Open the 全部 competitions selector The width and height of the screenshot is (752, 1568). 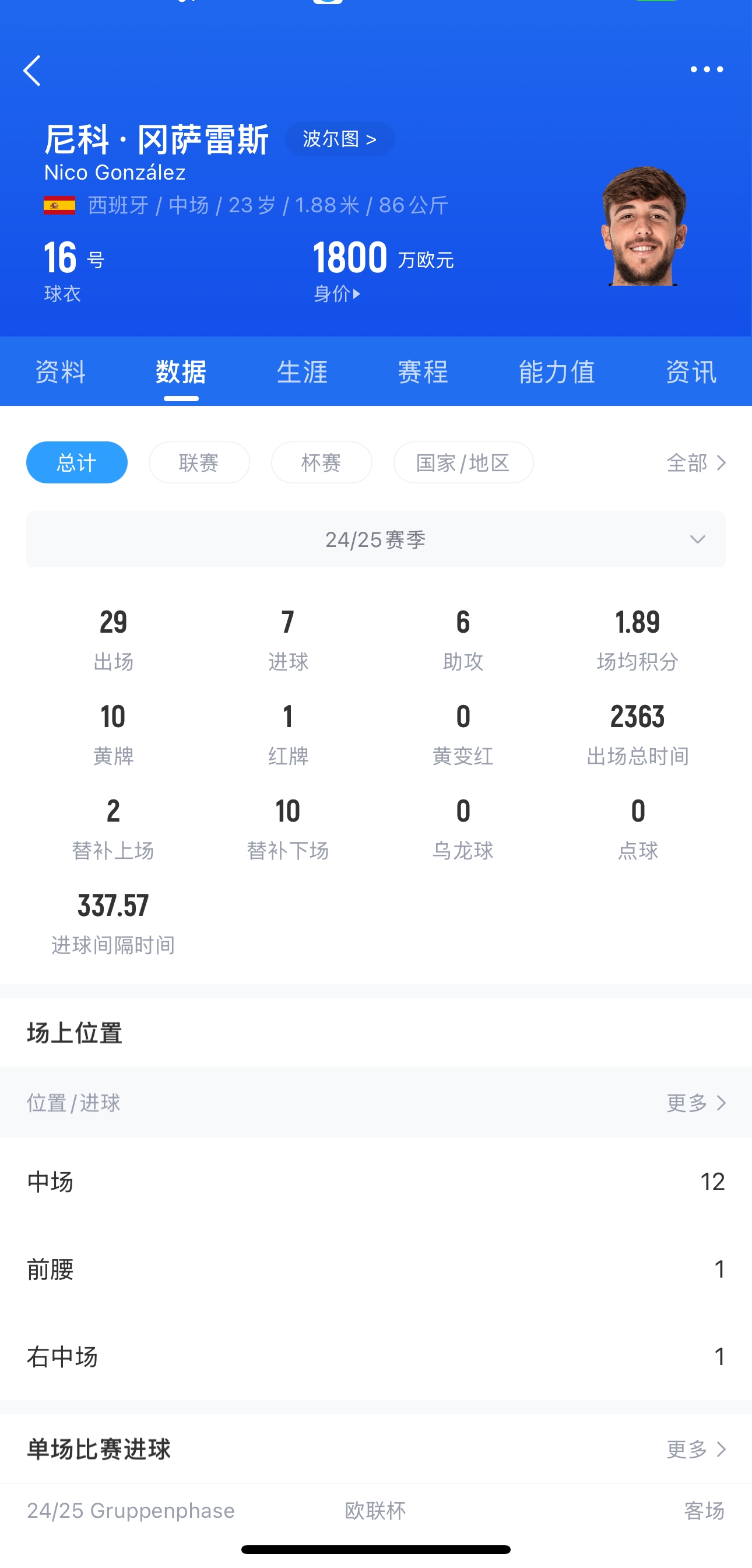coord(696,462)
